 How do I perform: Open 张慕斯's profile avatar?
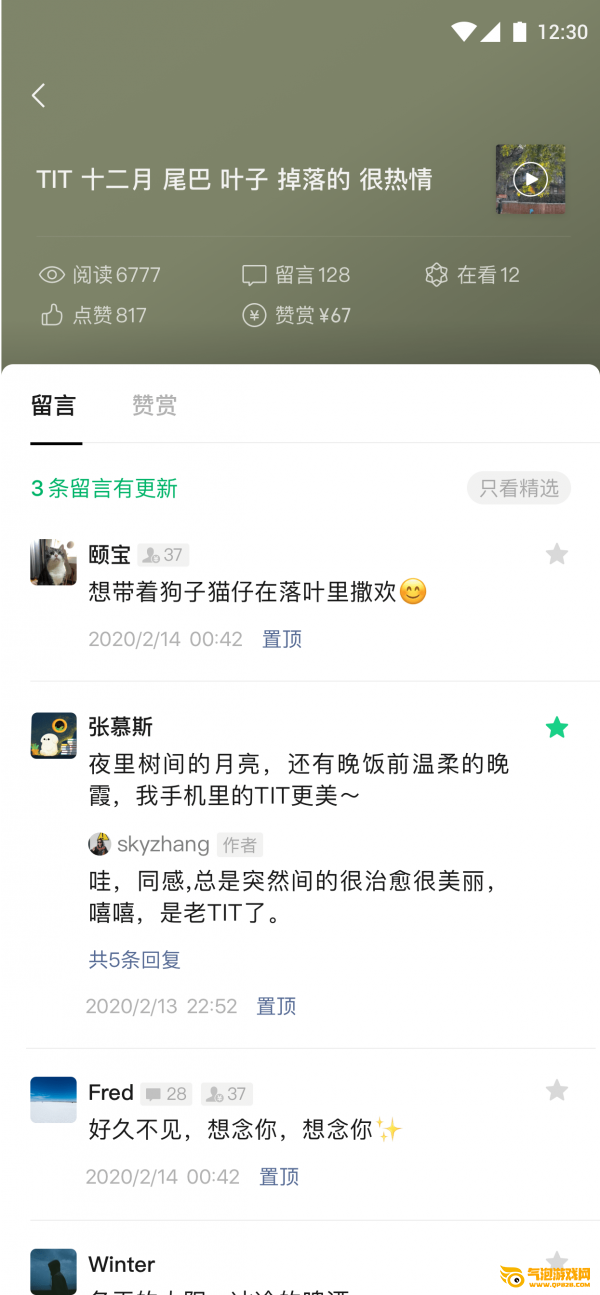tap(53, 736)
